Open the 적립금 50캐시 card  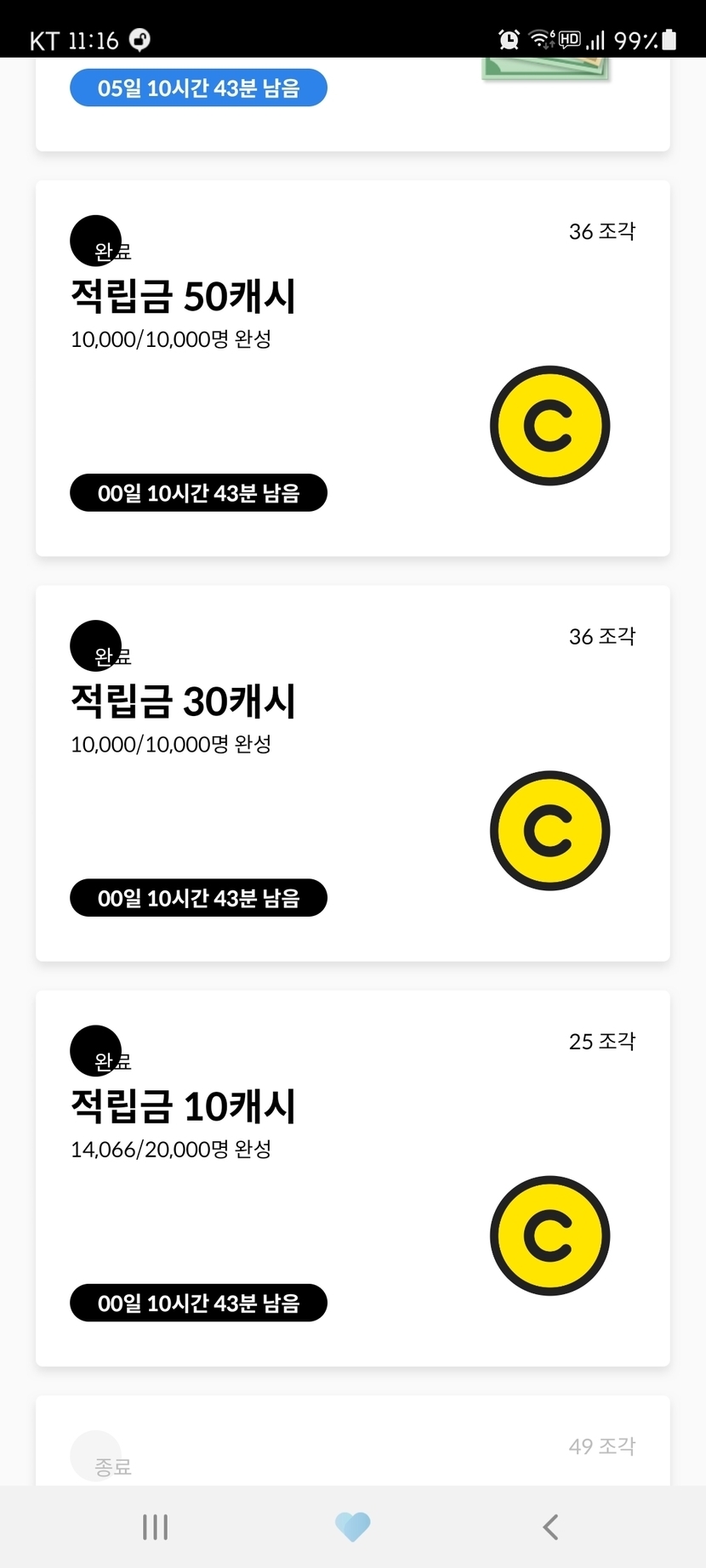coord(352,368)
